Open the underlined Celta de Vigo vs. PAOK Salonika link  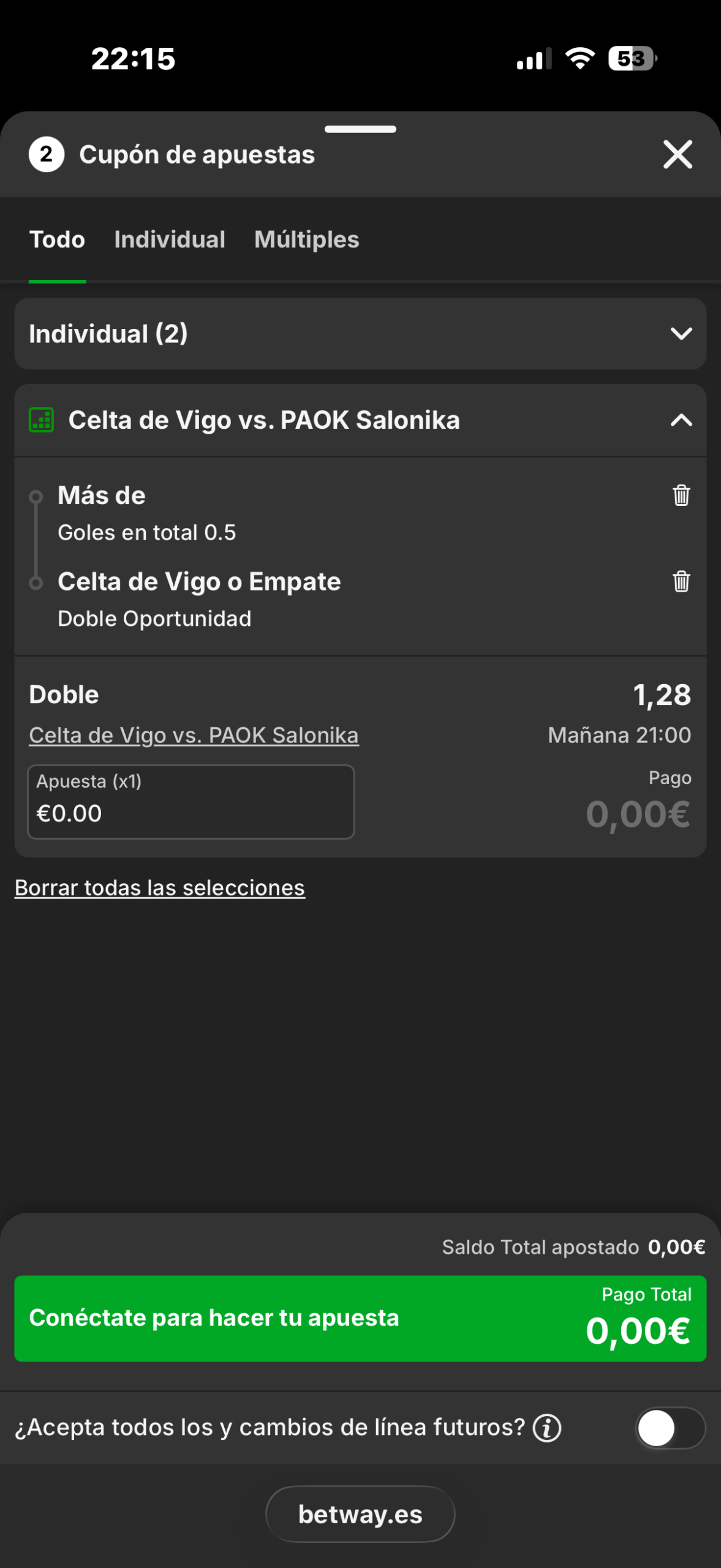click(194, 735)
